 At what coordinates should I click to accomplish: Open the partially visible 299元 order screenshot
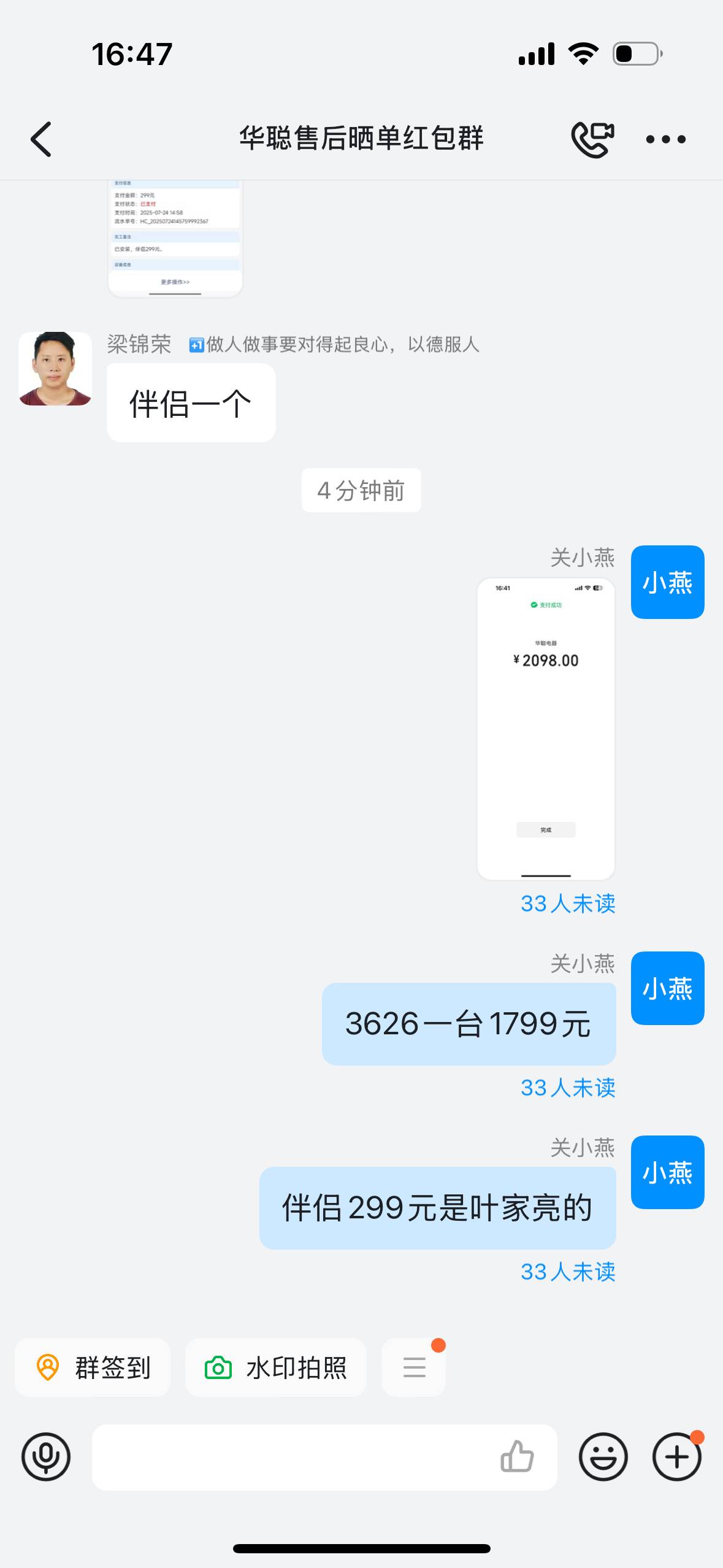[175, 239]
